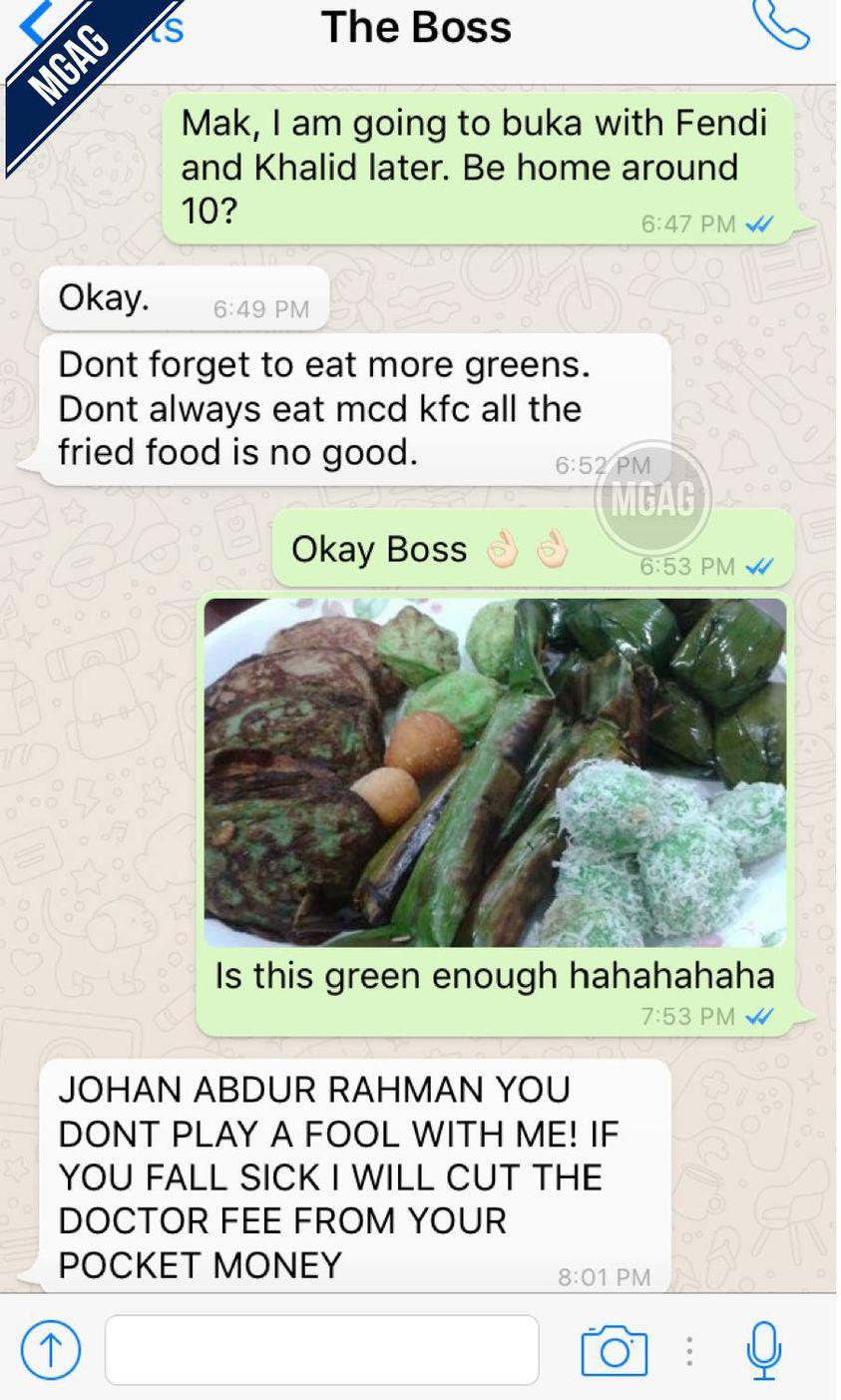
Task: Tap the attach upload arrow icon
Action: [x=50, y=1350]
